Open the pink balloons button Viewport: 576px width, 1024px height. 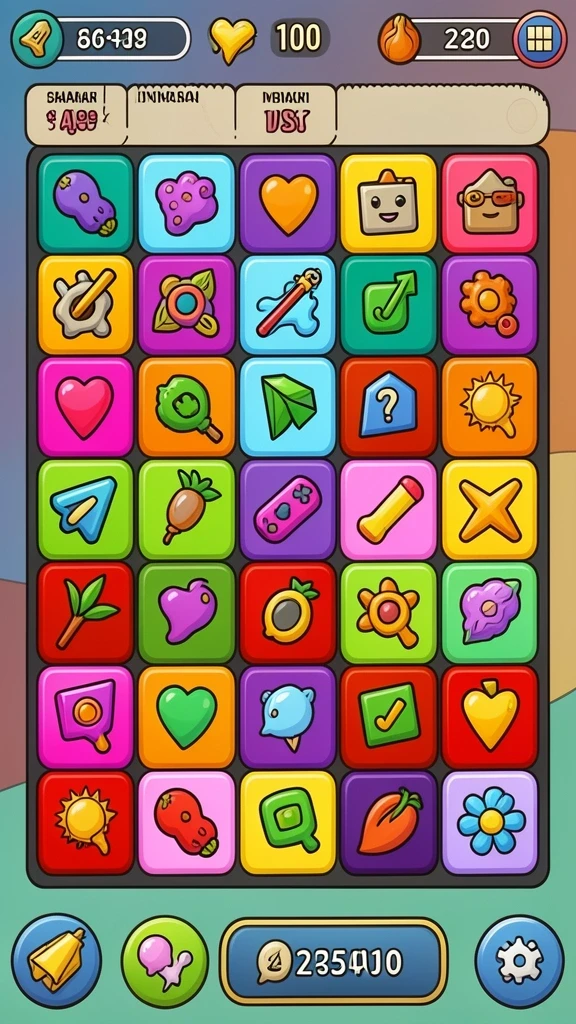tap(165, 961)
